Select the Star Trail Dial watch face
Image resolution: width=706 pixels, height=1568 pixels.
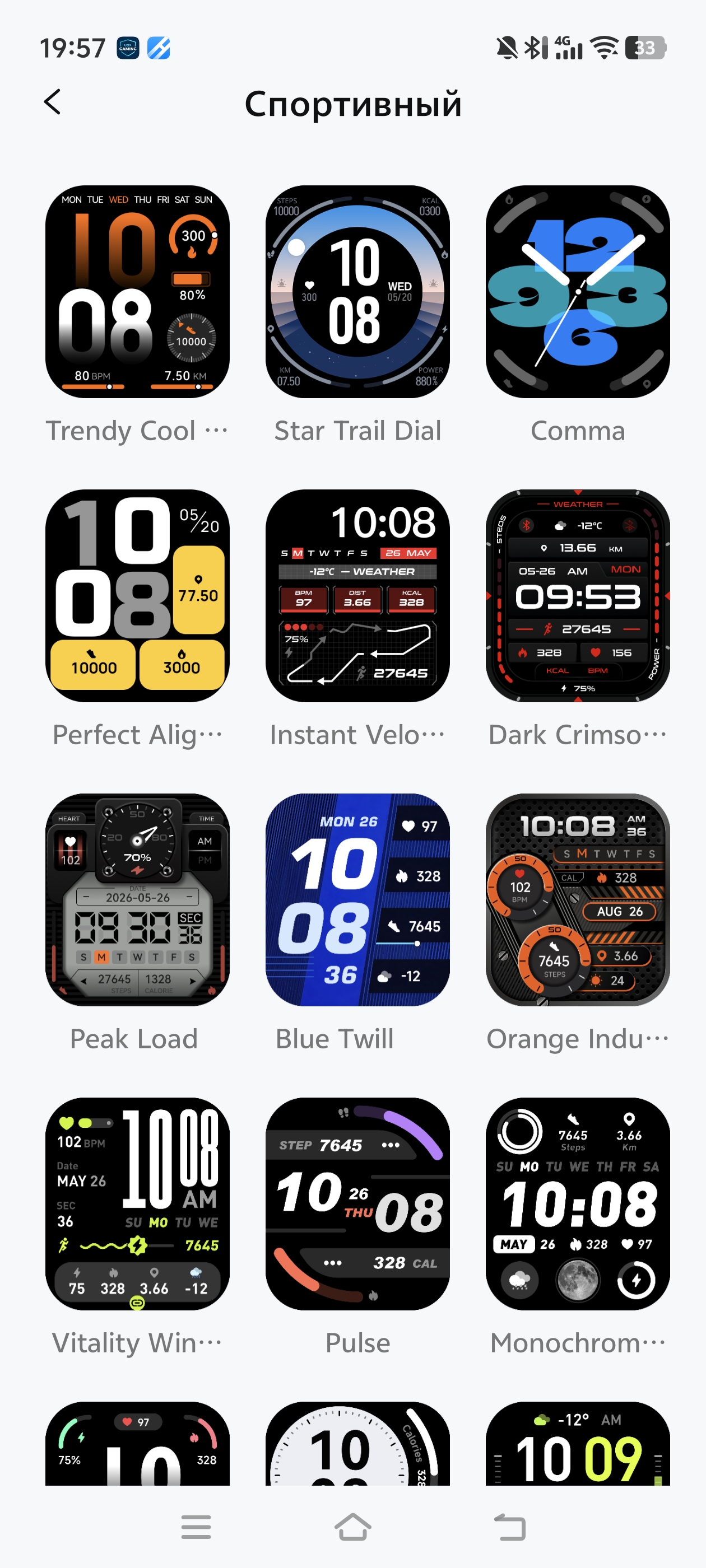(357, 292)
